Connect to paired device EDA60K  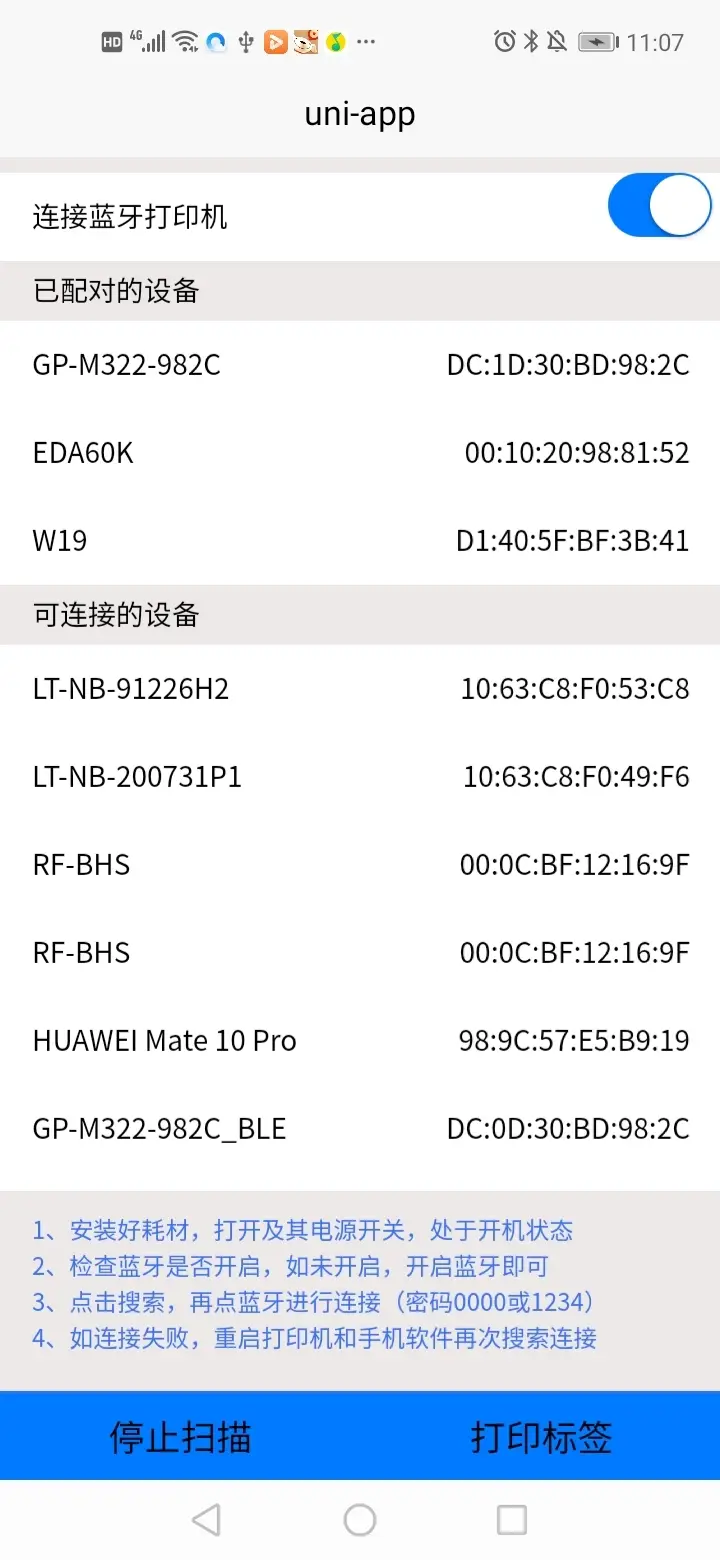point(360,453)
